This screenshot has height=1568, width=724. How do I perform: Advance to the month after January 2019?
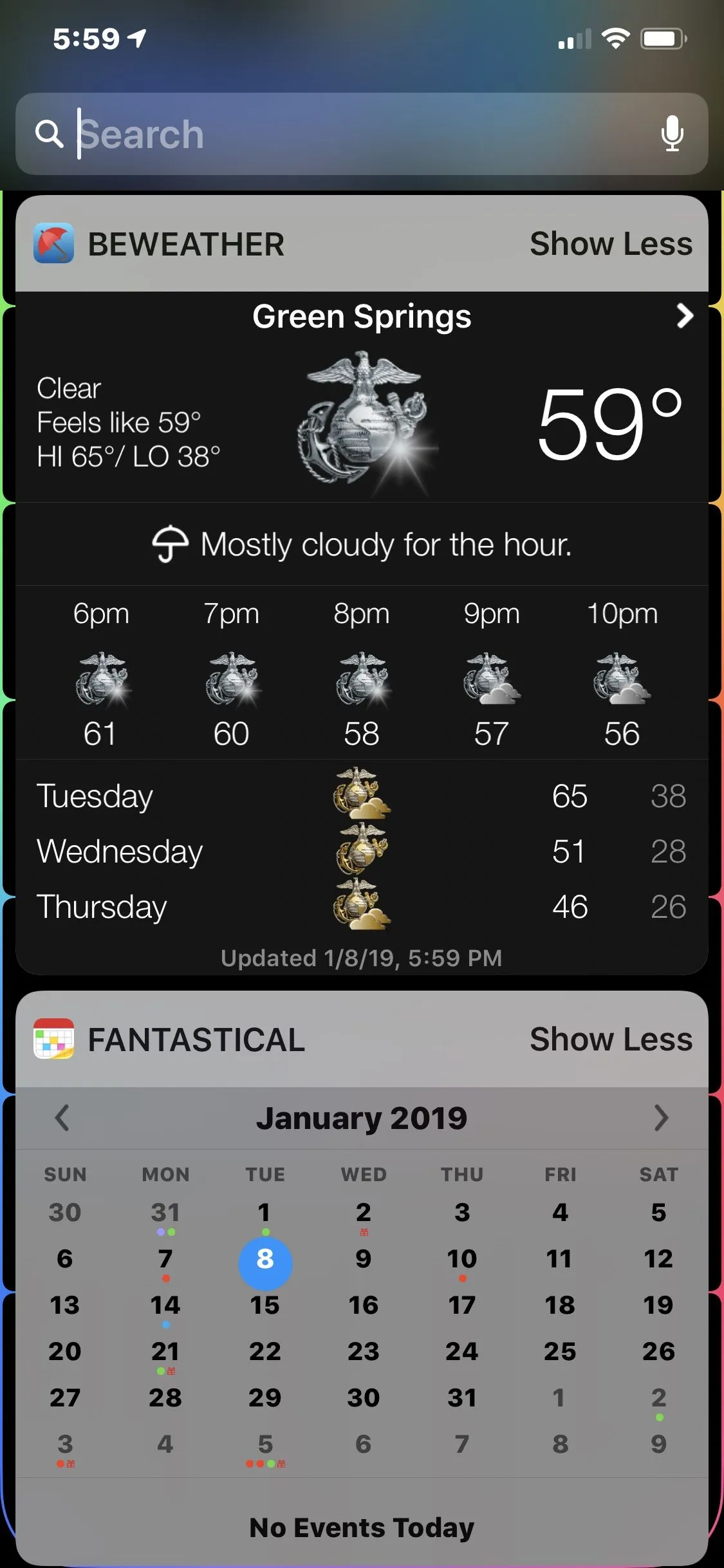(661, 1118)
